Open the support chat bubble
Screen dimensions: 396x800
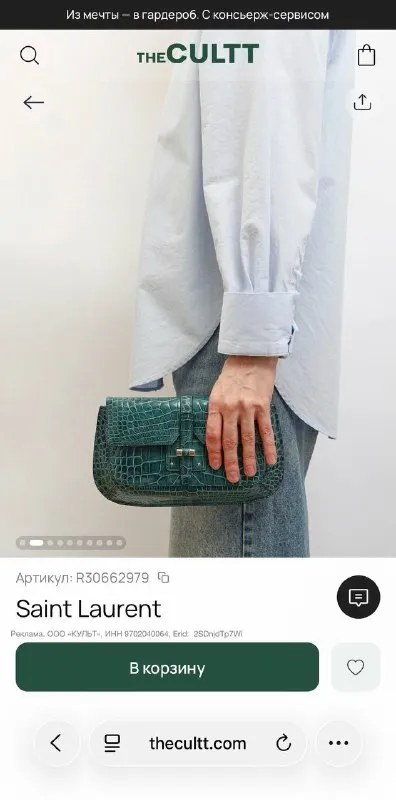click(x=358, y=597)
